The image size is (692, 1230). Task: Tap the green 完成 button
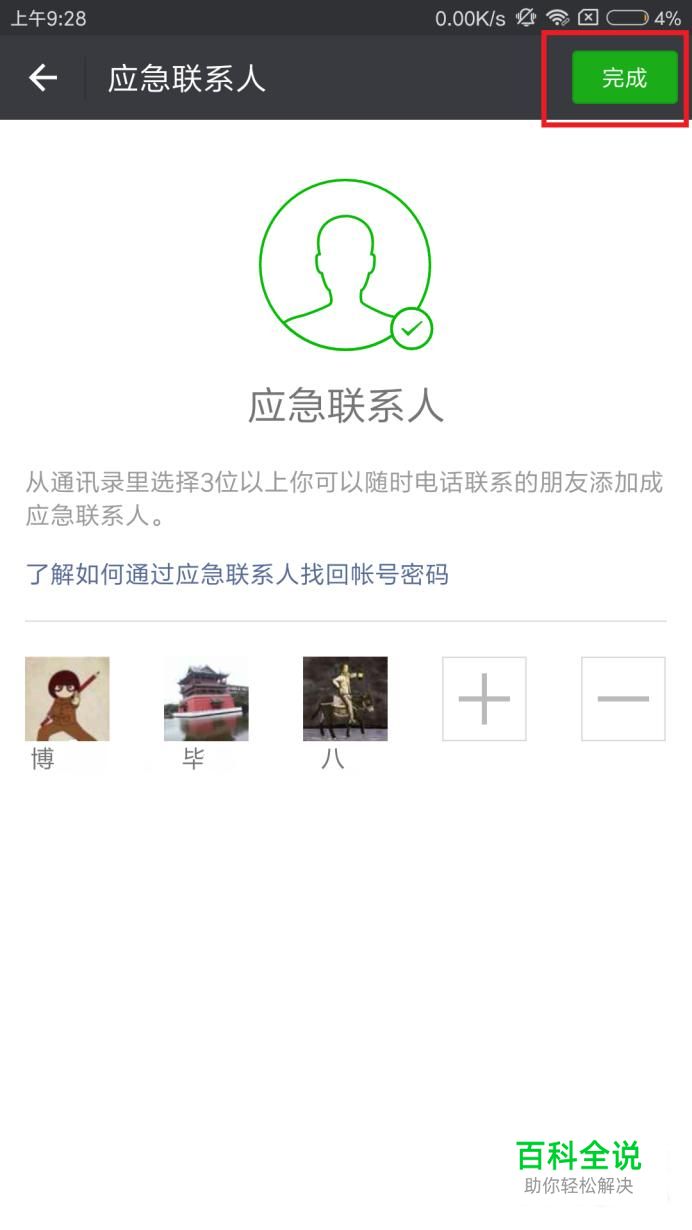(x=624, y=78)
